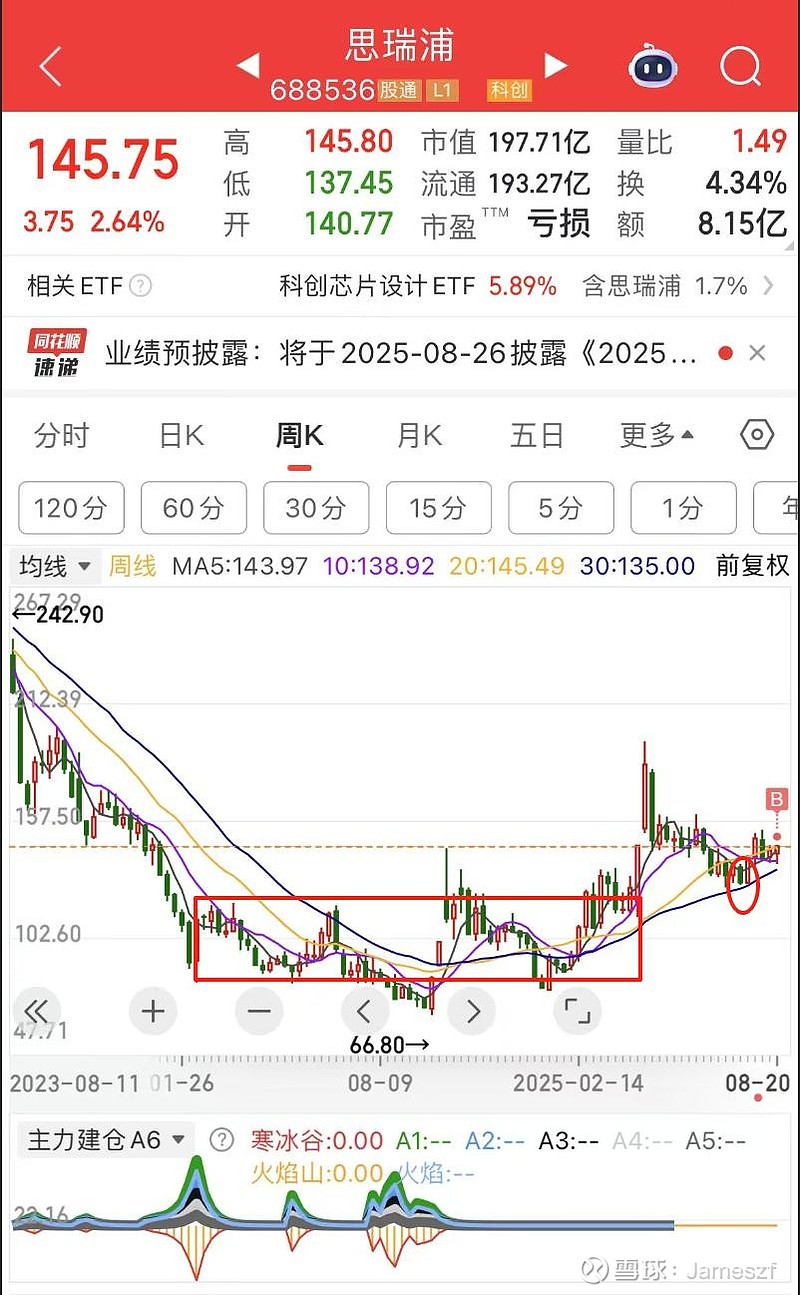Viewport: 800px width, 1295px height.
Task: Switch to the 分时 chart tab
Action: (61, 436)
